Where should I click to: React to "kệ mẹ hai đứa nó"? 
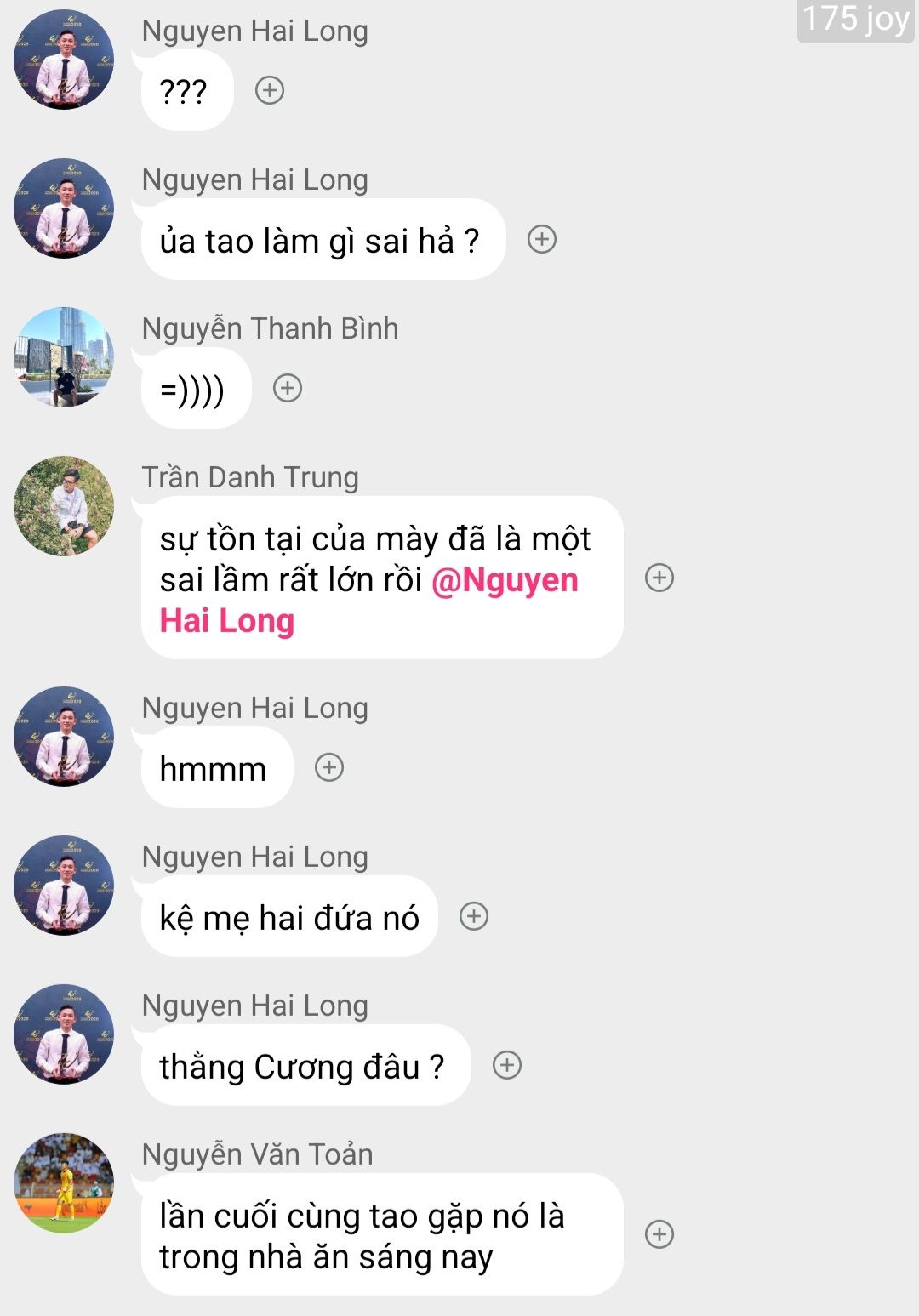(474, 916)
